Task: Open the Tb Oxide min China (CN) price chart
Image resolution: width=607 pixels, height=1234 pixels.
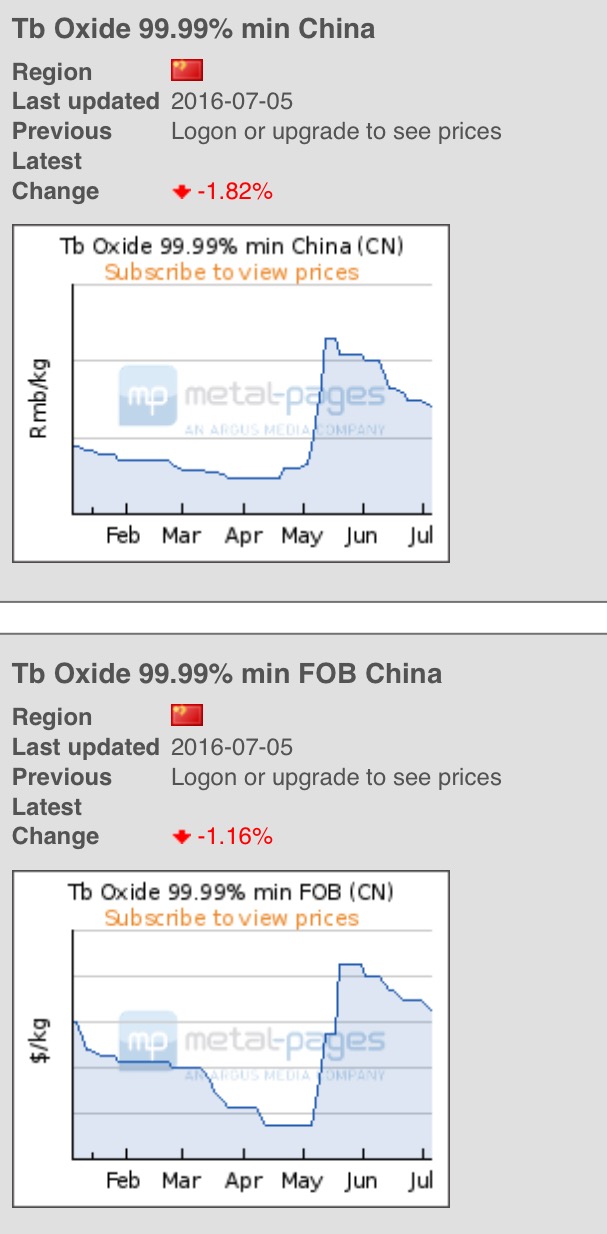Action: (231, 393)
